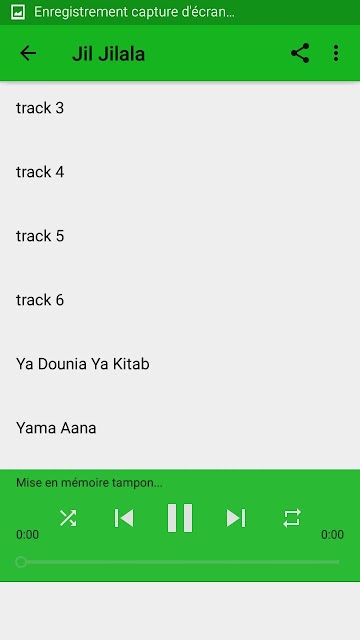Start track 6
The width and height of the screenshot is (360, 640).
tap(180, 300)
